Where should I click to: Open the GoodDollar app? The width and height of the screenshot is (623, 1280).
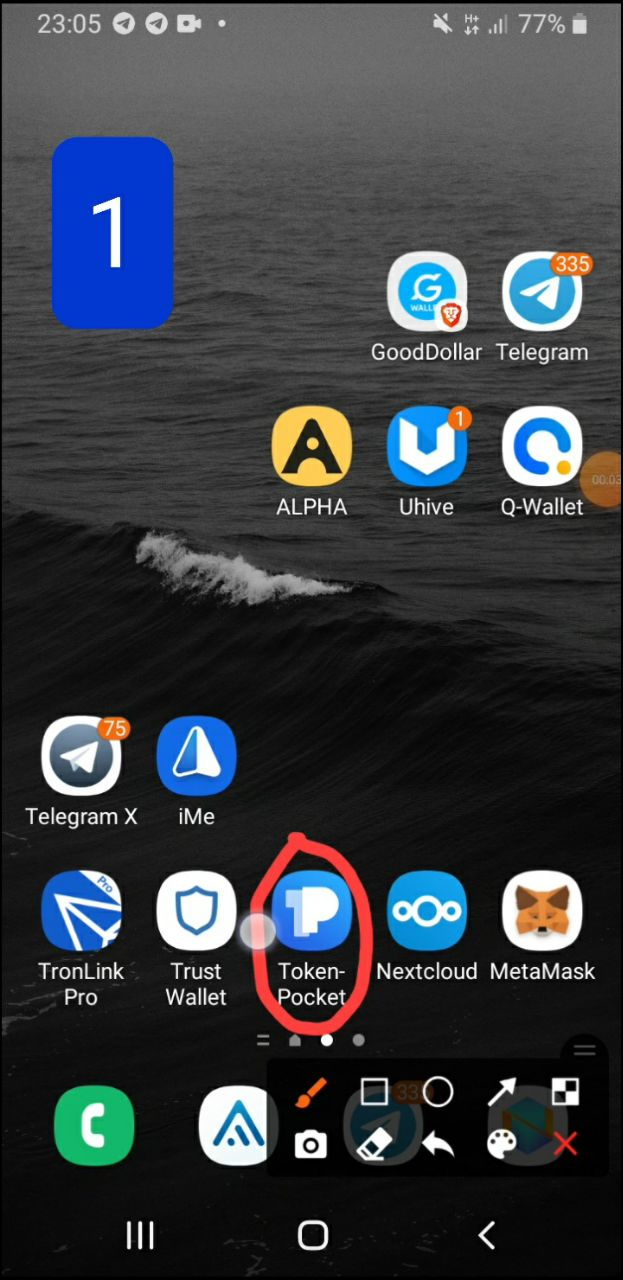point(427,292)
